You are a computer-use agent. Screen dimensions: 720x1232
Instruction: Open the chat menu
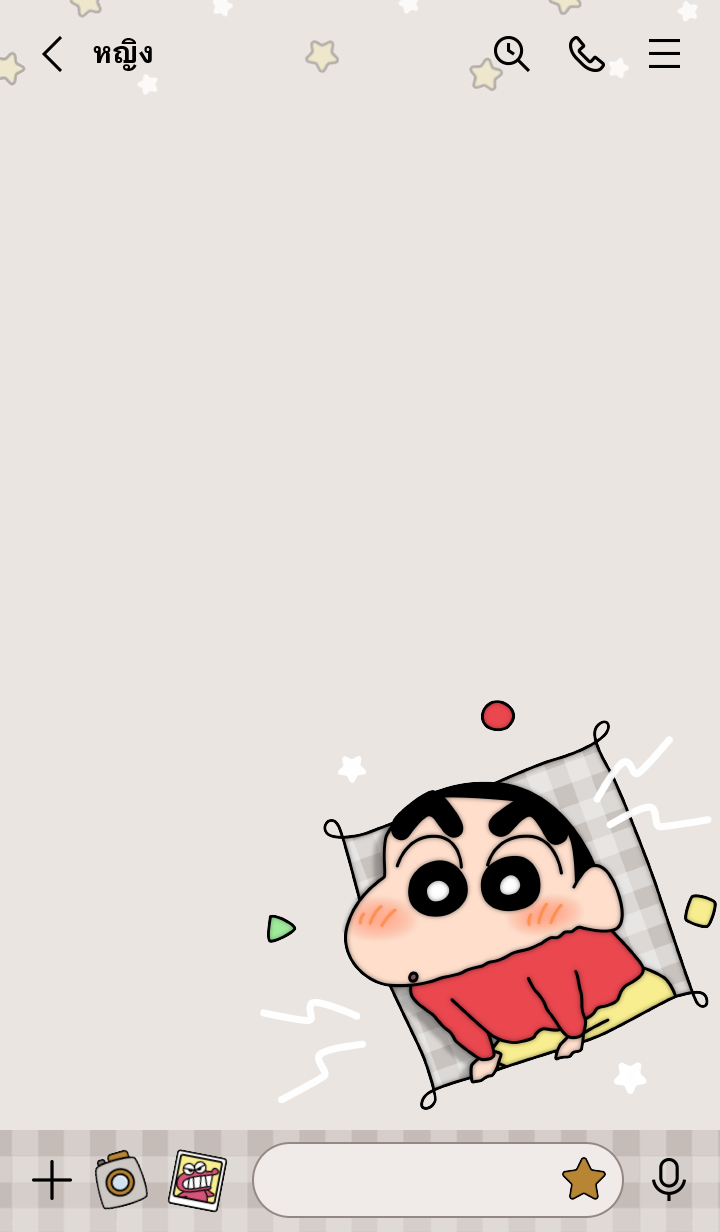pos(664,54)
